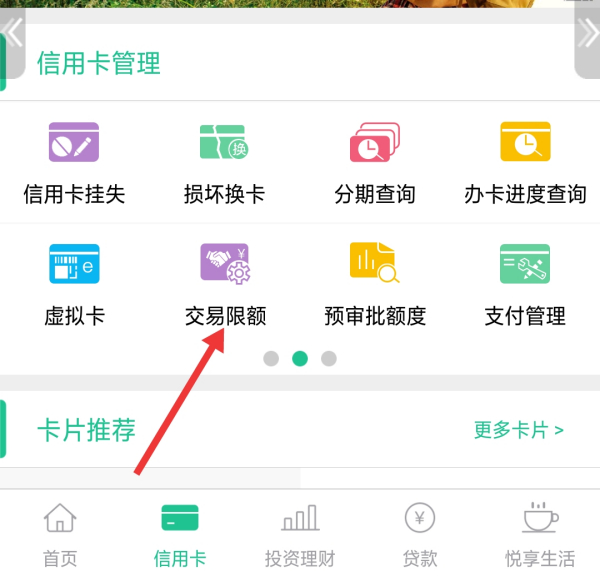600x576 pixels.
Task: Select the 信用卡 tab
Action: 180,535
